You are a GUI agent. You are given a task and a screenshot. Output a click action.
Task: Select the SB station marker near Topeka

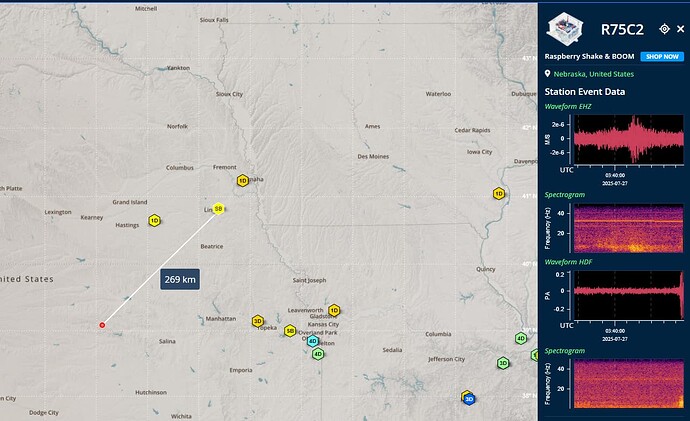pyautogui.click(x=290, y=331)
